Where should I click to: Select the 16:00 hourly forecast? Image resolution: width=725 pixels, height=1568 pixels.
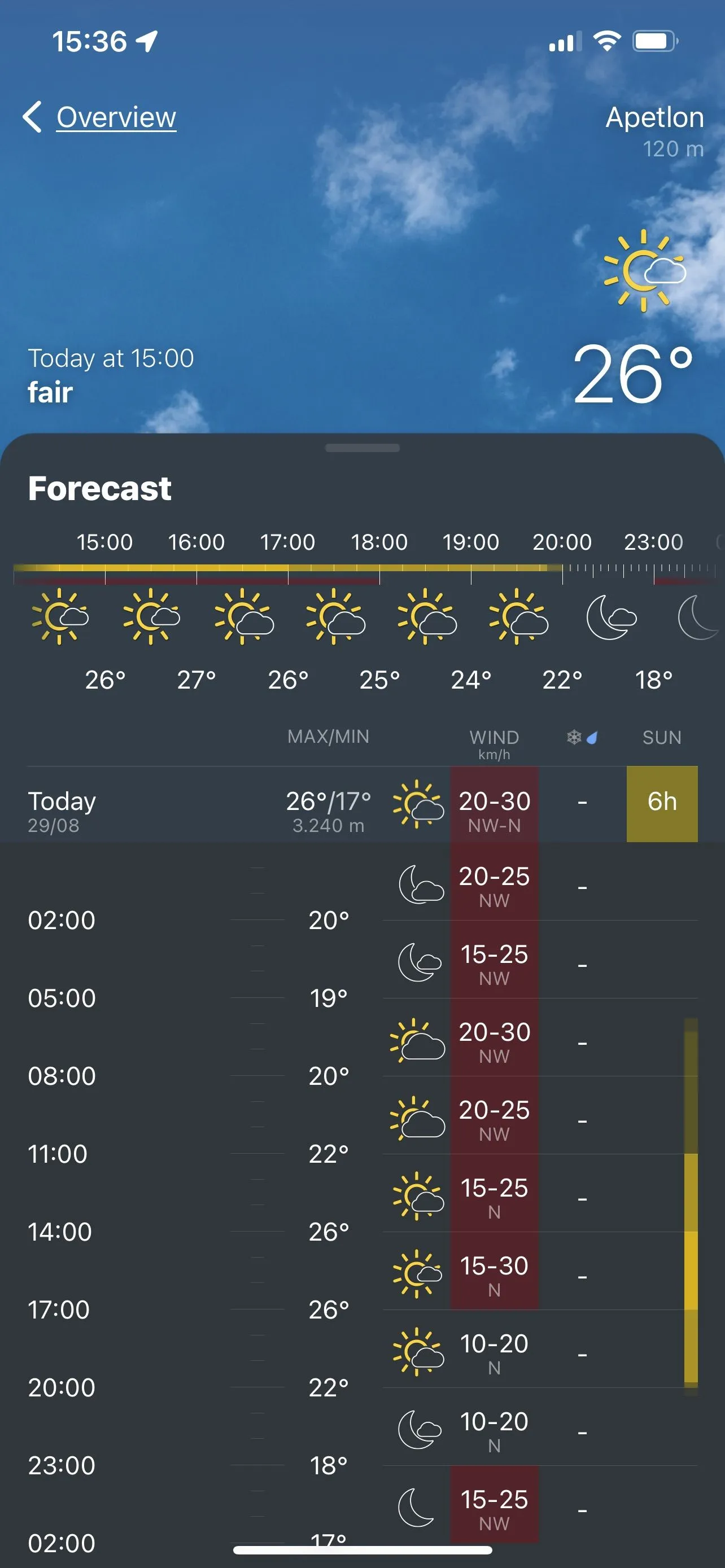(196, 615)
